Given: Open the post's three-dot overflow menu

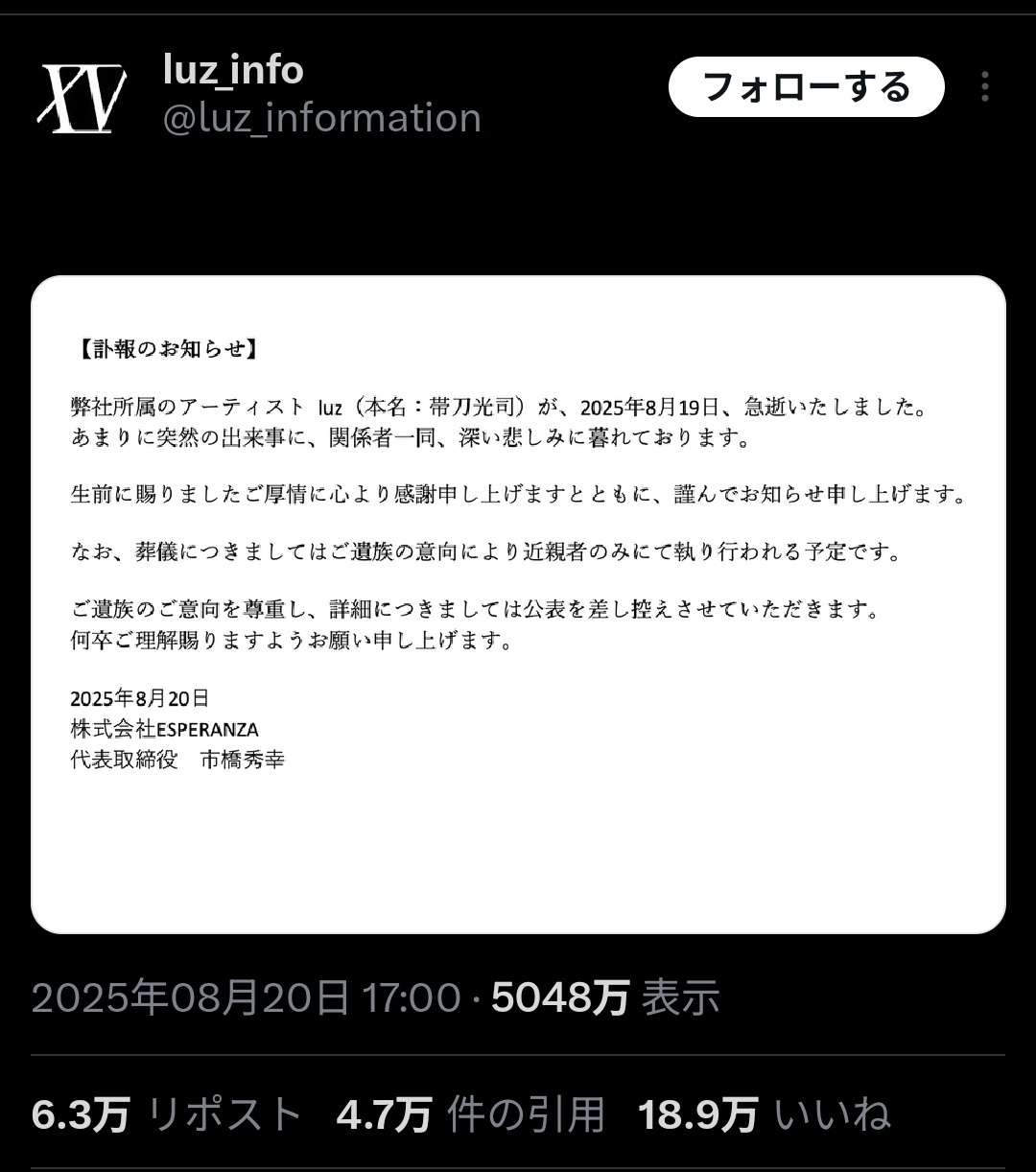Looking at the screenshot, I should 984,87.
